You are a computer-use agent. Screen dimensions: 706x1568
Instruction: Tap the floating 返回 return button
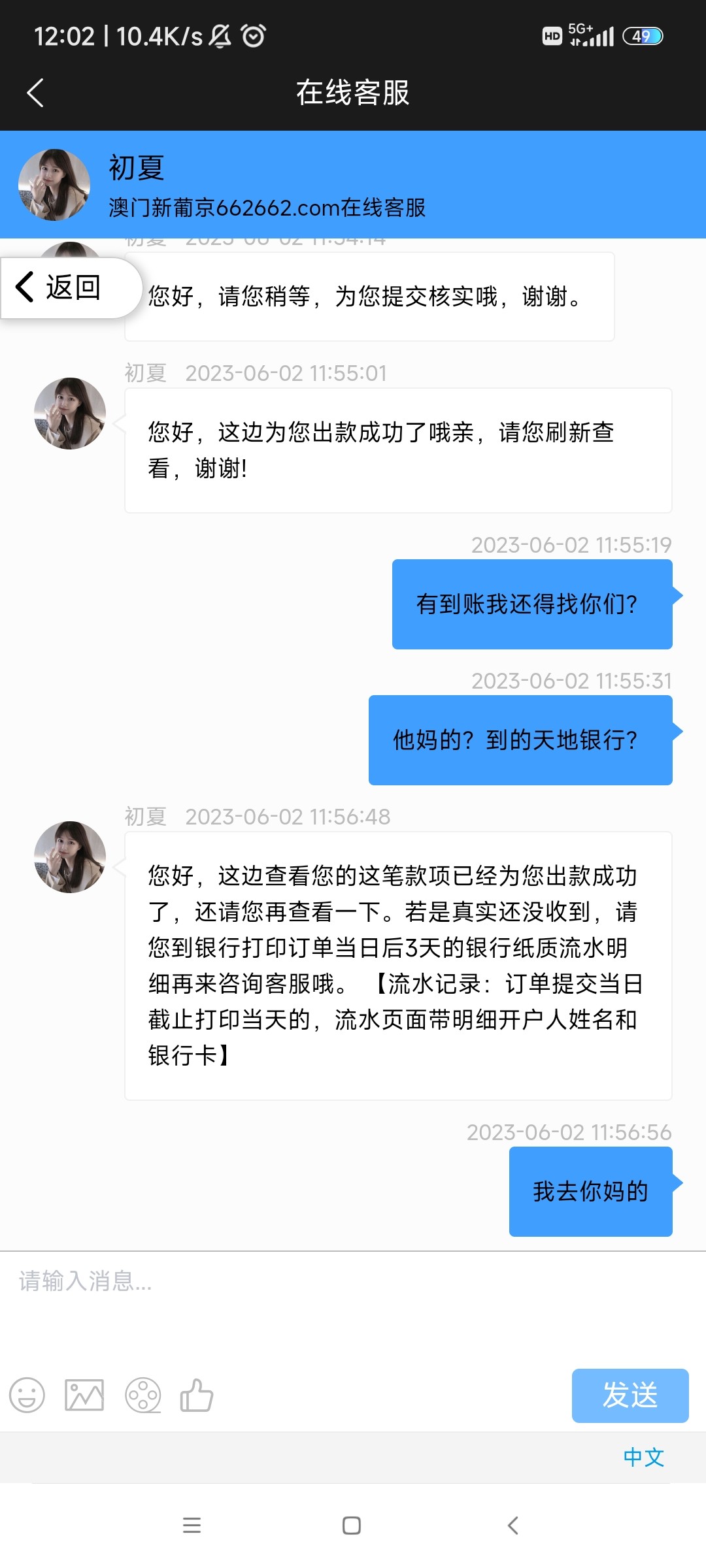click(62, 286)
